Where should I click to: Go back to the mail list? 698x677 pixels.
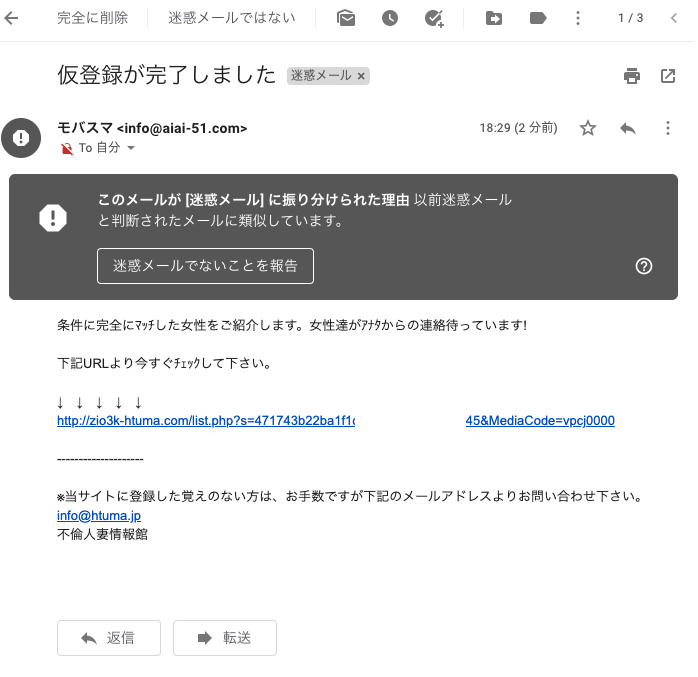[x=13, y=18]
